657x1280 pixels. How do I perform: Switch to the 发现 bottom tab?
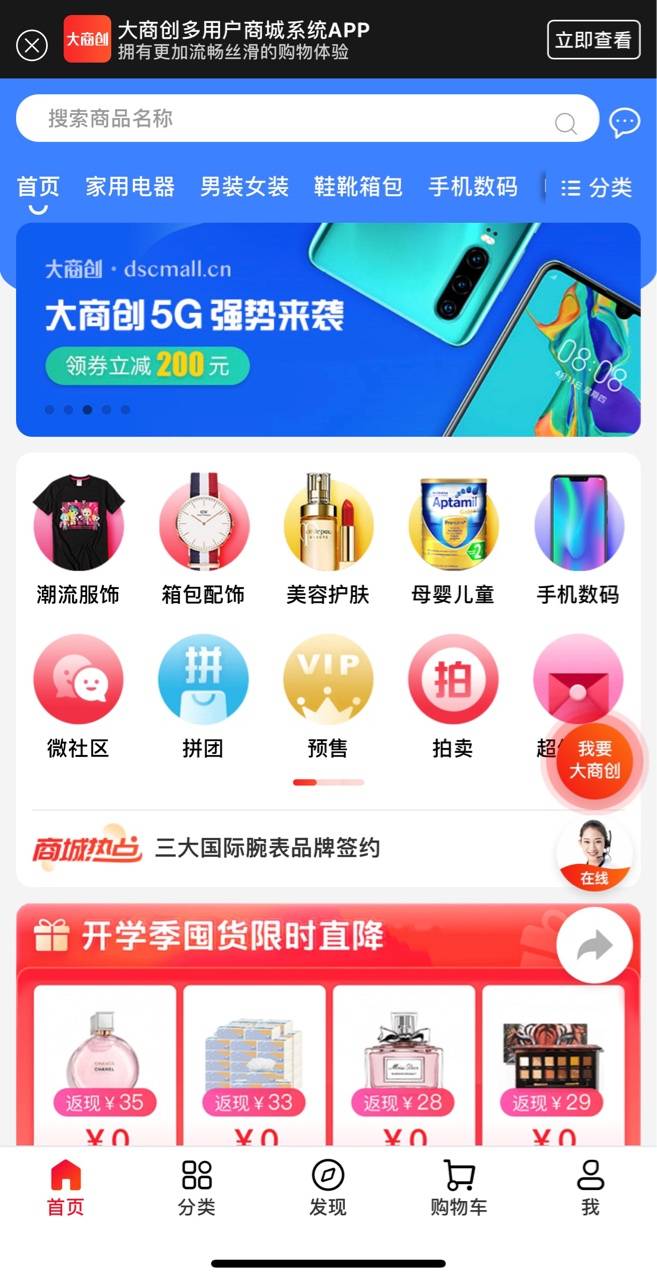click(328, 1187)
